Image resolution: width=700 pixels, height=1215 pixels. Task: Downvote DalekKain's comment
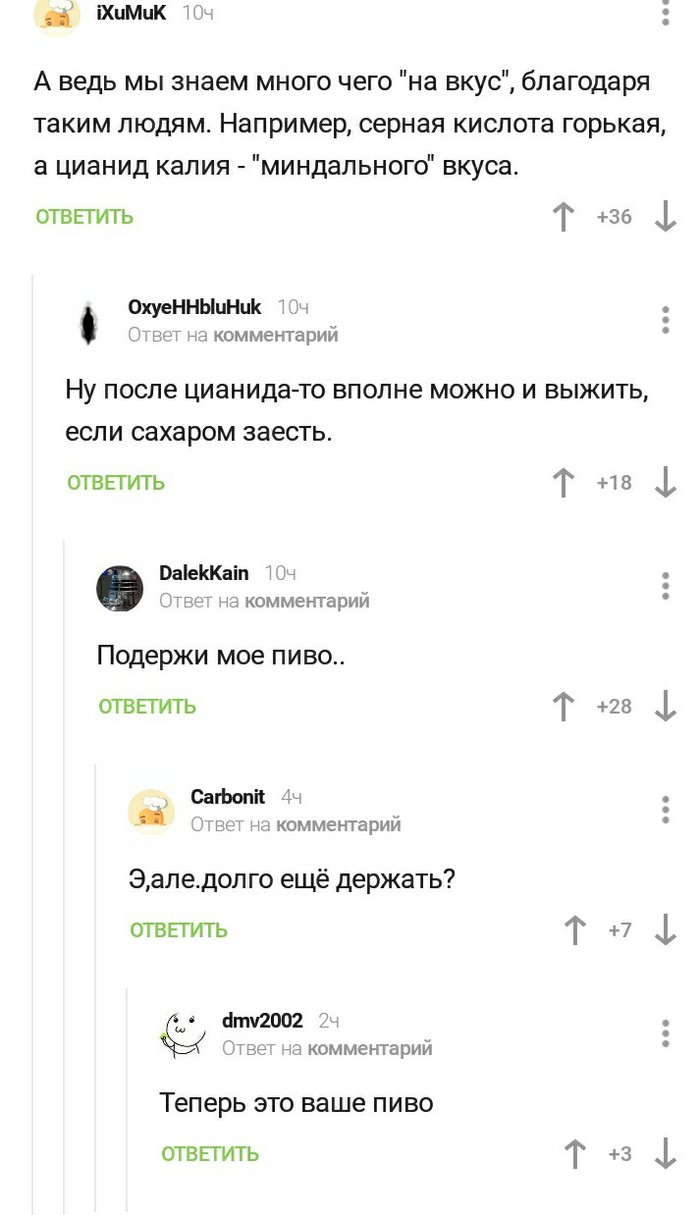tap(665, 707)
